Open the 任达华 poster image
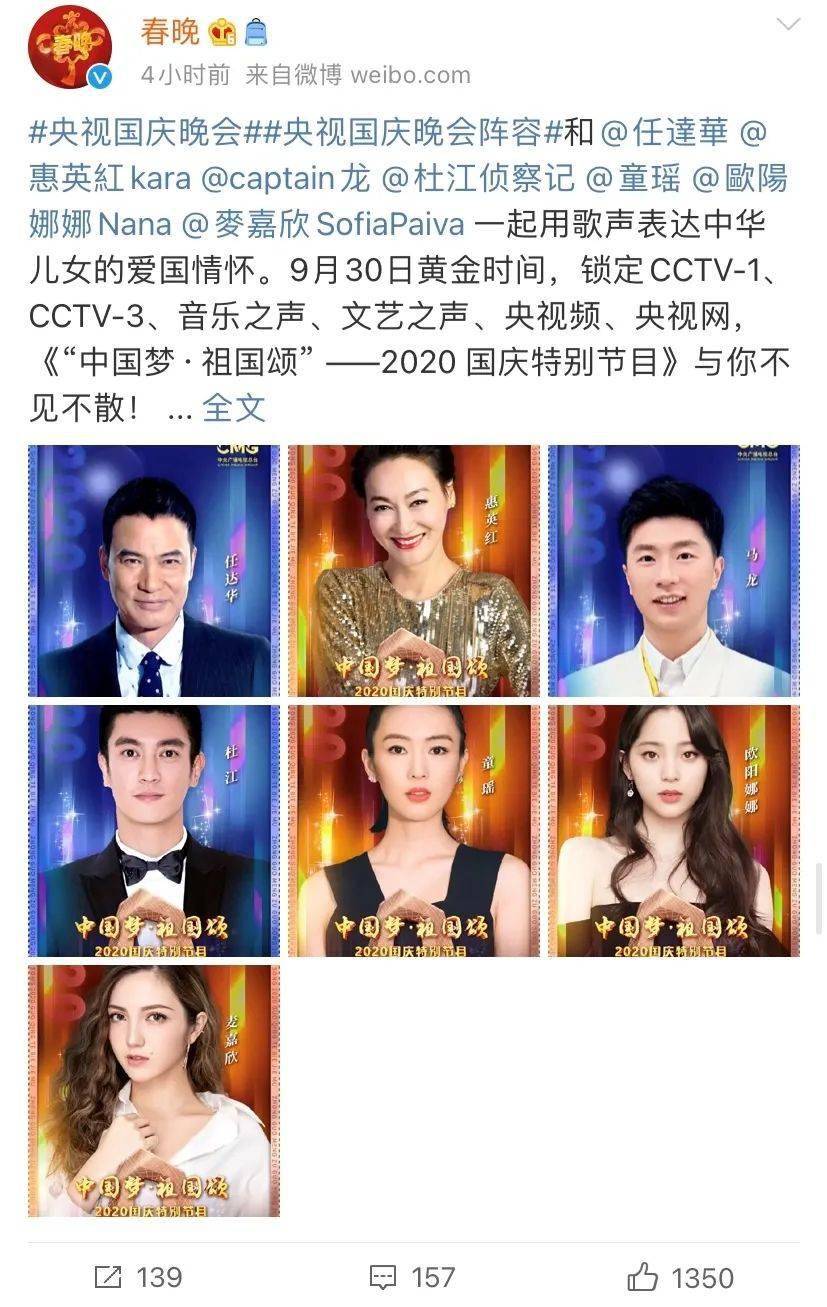 coord(154,571)
